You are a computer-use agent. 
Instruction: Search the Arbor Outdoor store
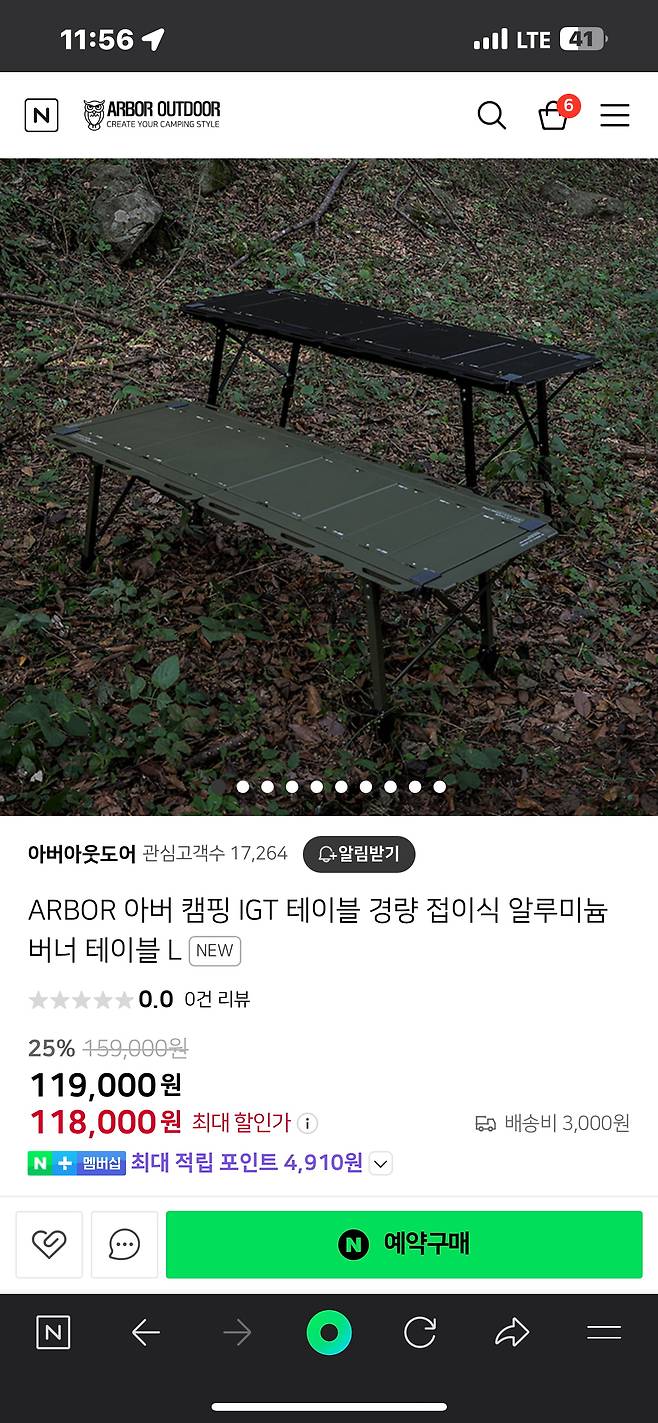tap(491, 115)
